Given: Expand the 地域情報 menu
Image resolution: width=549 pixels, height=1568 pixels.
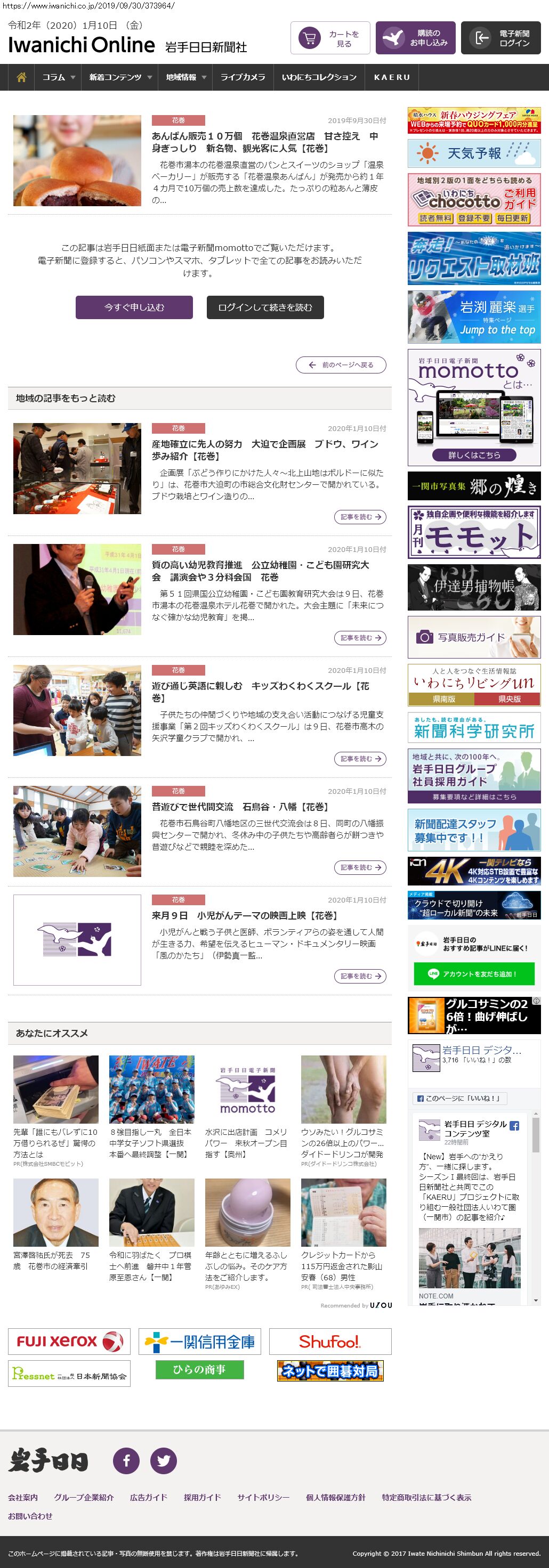Looking at the screenshot, I should [185, 77].
